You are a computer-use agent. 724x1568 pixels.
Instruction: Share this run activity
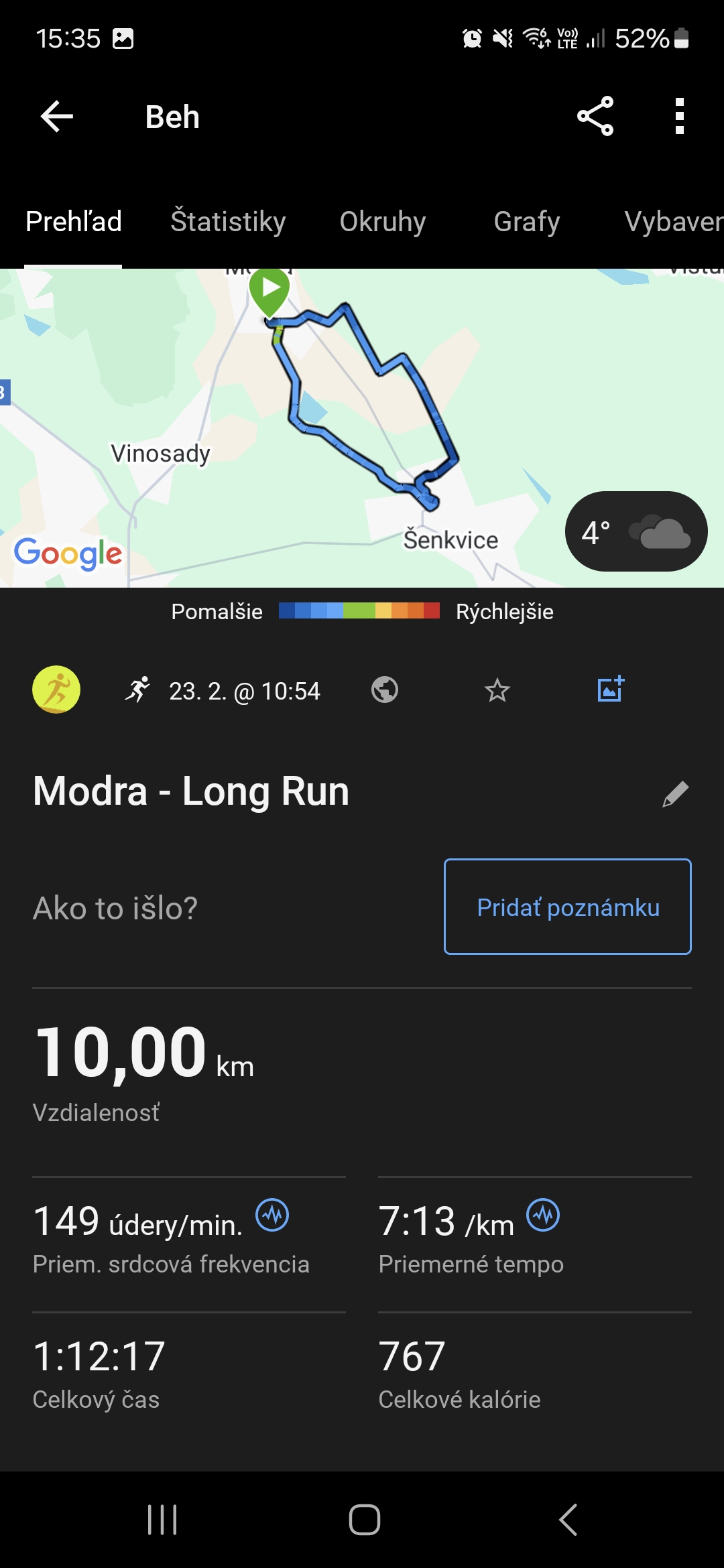(595, 116)
